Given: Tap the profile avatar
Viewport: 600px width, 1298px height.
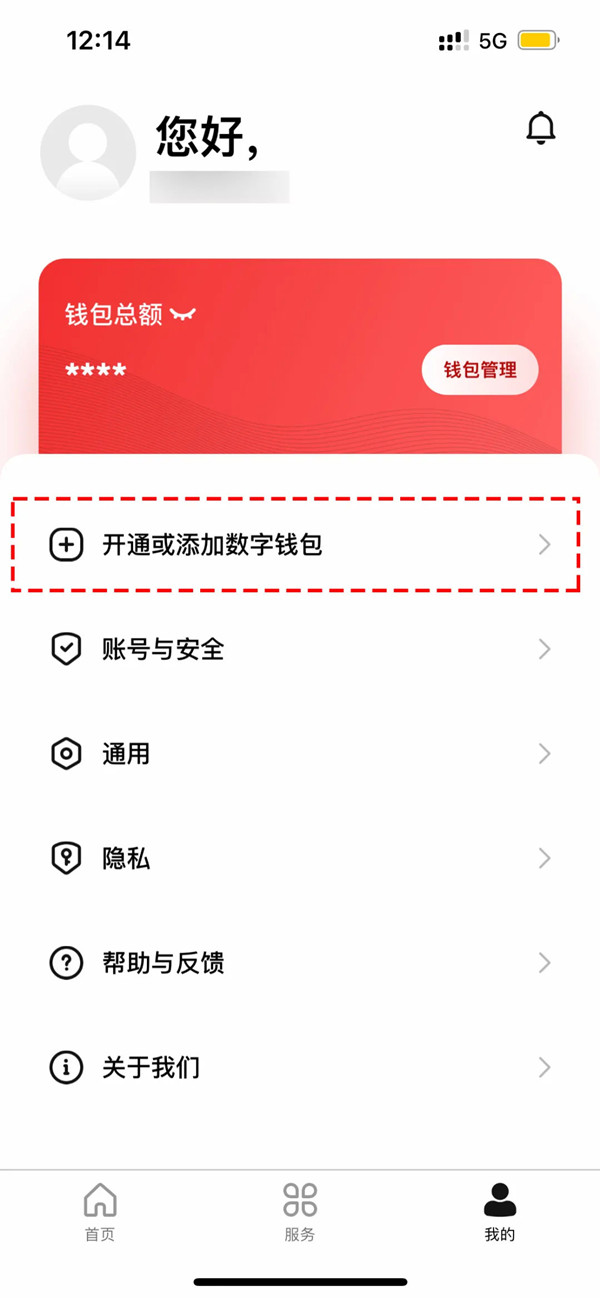Looking at the screenshot, I should click(88, 153).
